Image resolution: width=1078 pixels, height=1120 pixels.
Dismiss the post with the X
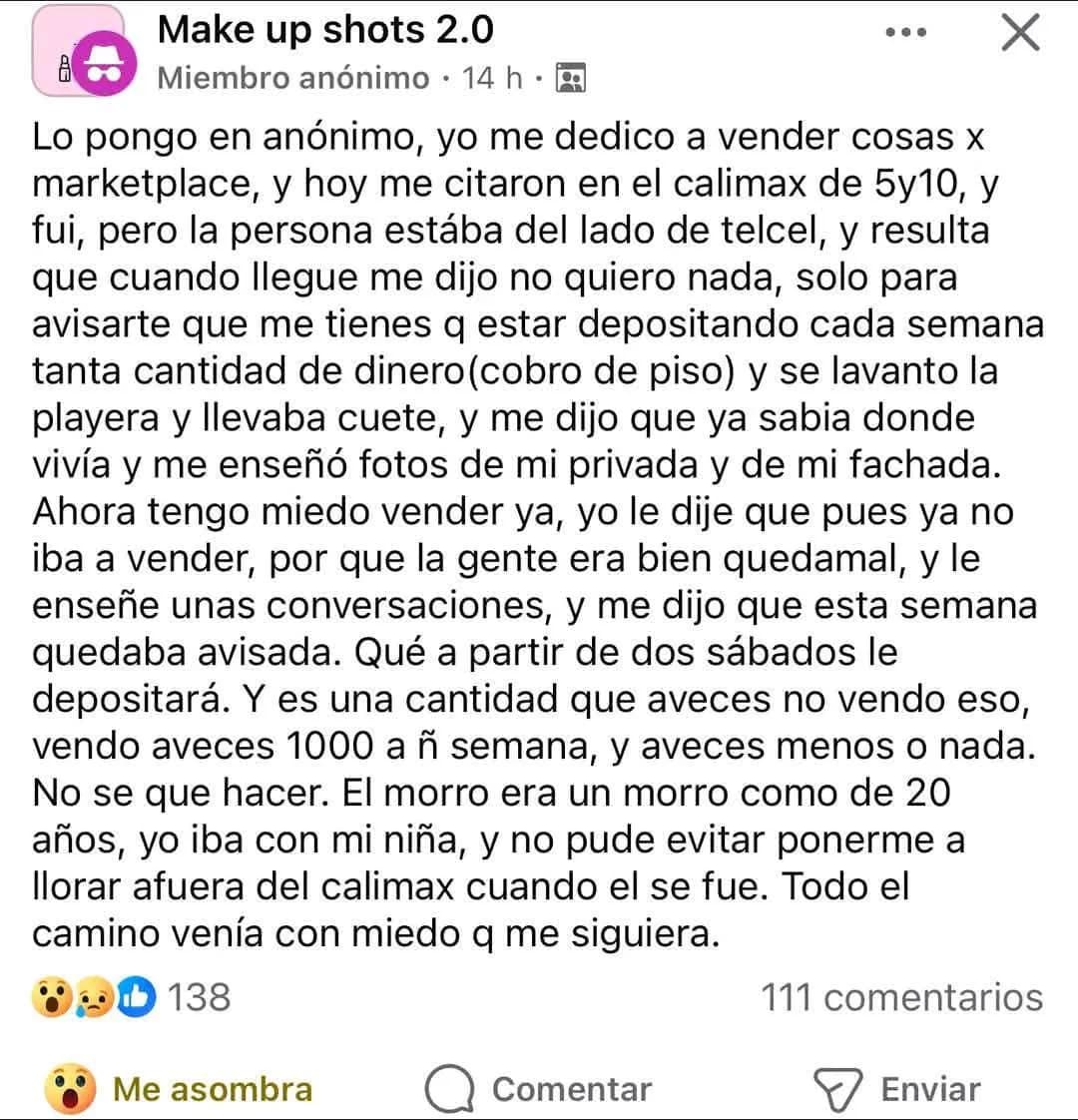(x=1020, y=33)
